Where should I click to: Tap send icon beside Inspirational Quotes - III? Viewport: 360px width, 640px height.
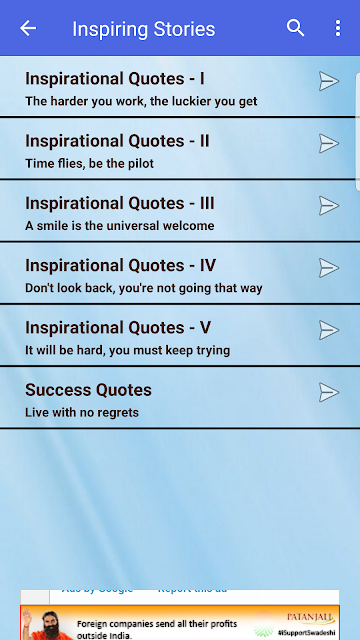pos(329,206)
